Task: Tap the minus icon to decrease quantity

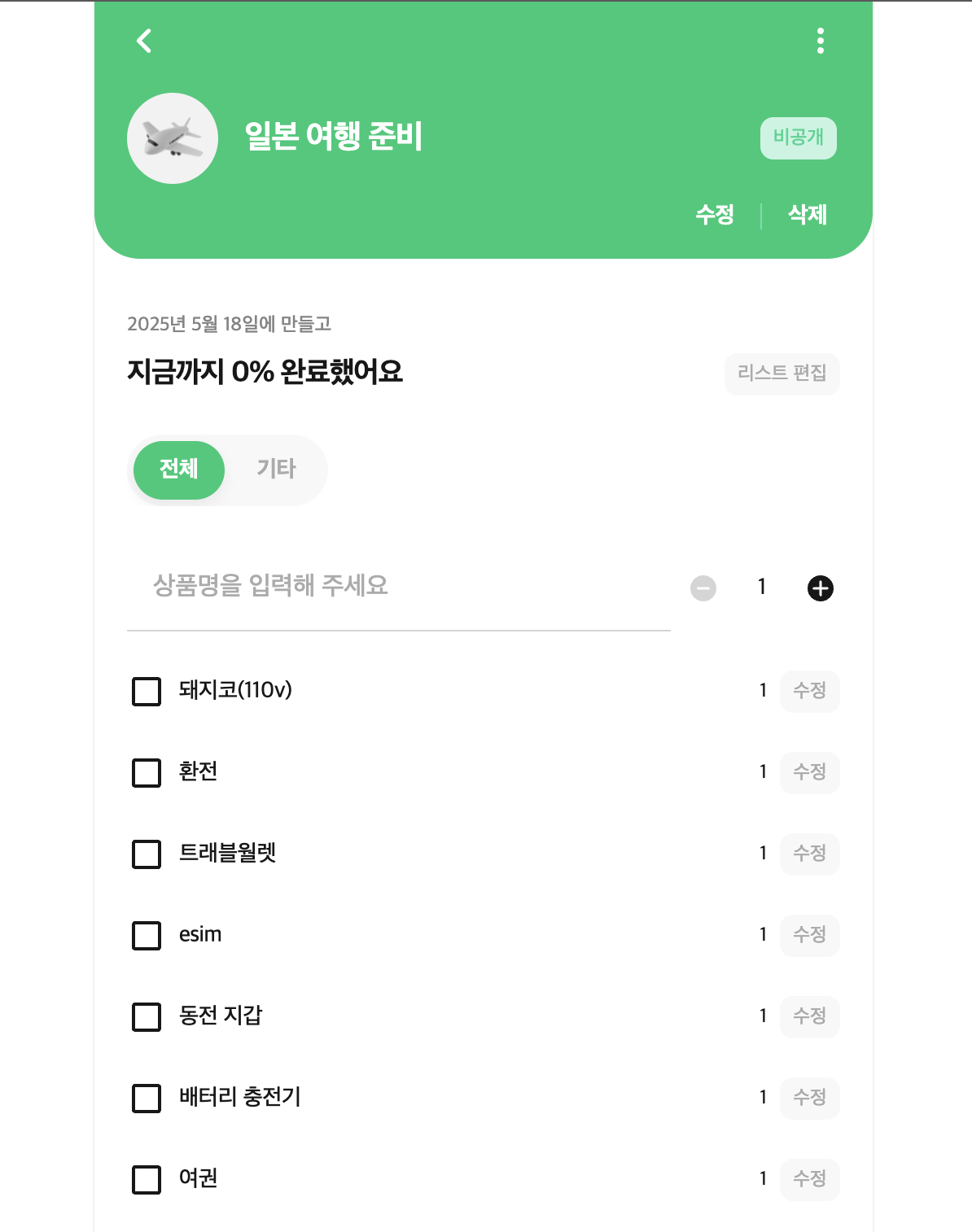Action: tap(703, 587)
